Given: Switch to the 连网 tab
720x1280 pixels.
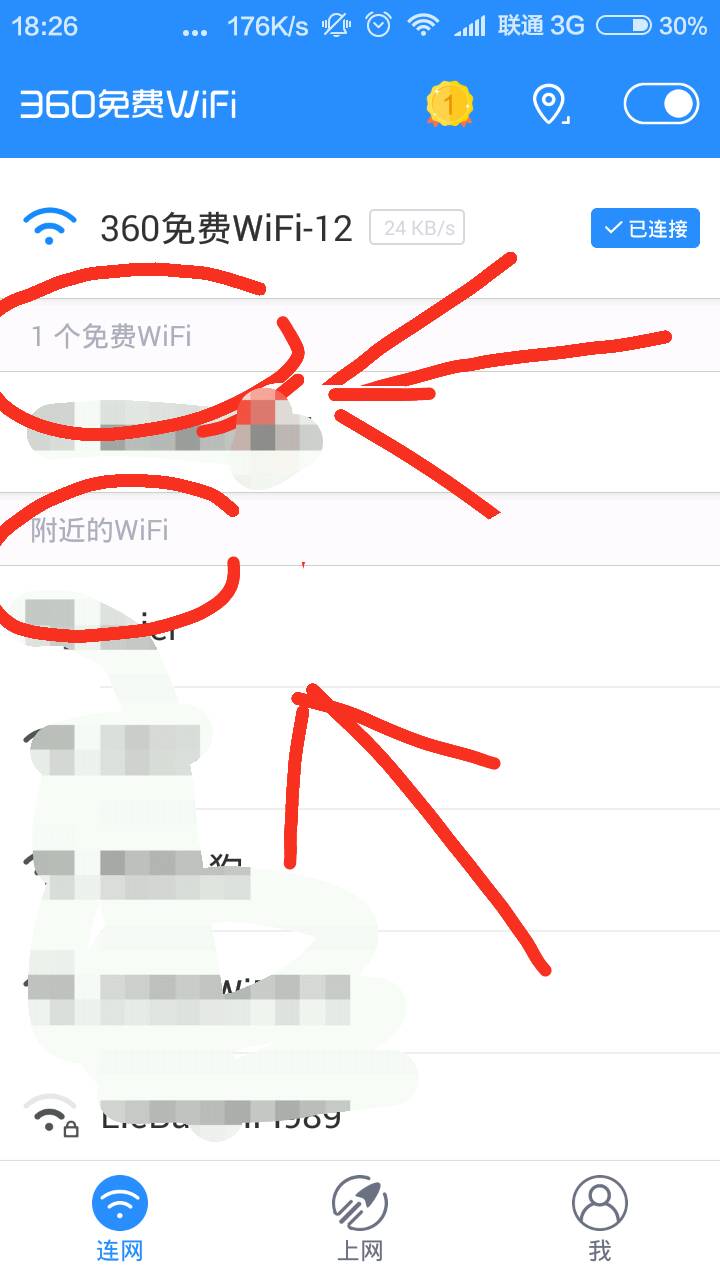Looking at the screenshot, I should pyautogui.click(x=120, y=1217).
